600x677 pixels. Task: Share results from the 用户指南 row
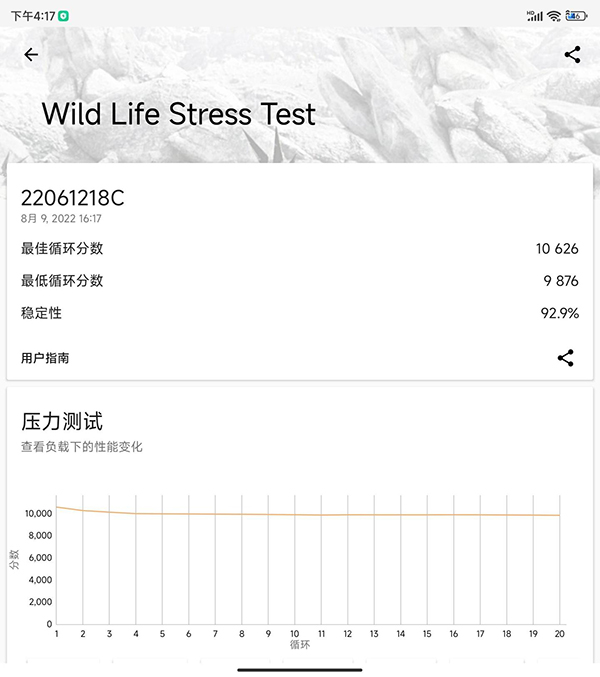coord(565,358)
